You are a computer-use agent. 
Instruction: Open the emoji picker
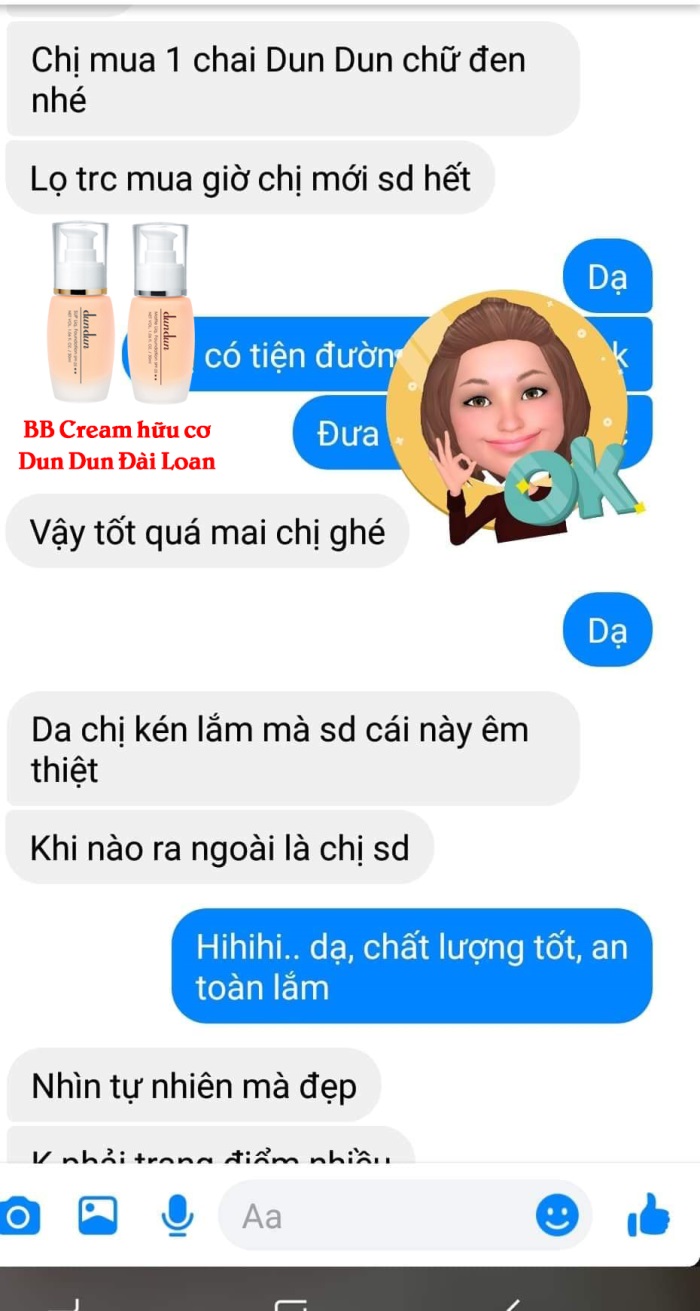pyautogui.click(x=557, y=1216)
